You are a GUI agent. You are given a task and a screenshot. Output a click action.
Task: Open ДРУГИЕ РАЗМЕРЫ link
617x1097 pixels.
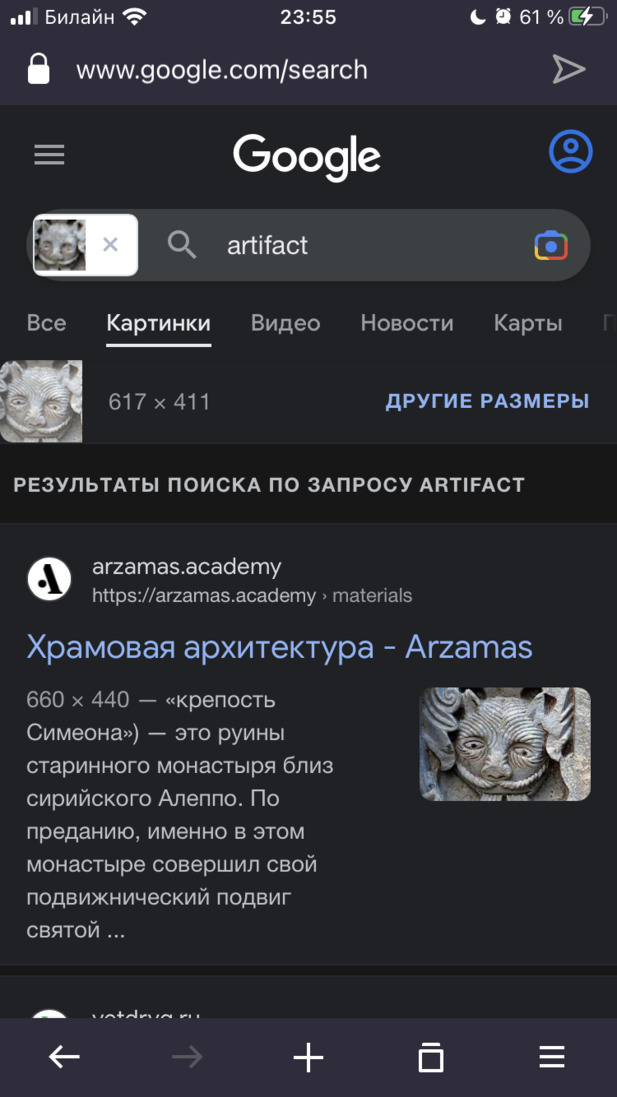point(487,401)
